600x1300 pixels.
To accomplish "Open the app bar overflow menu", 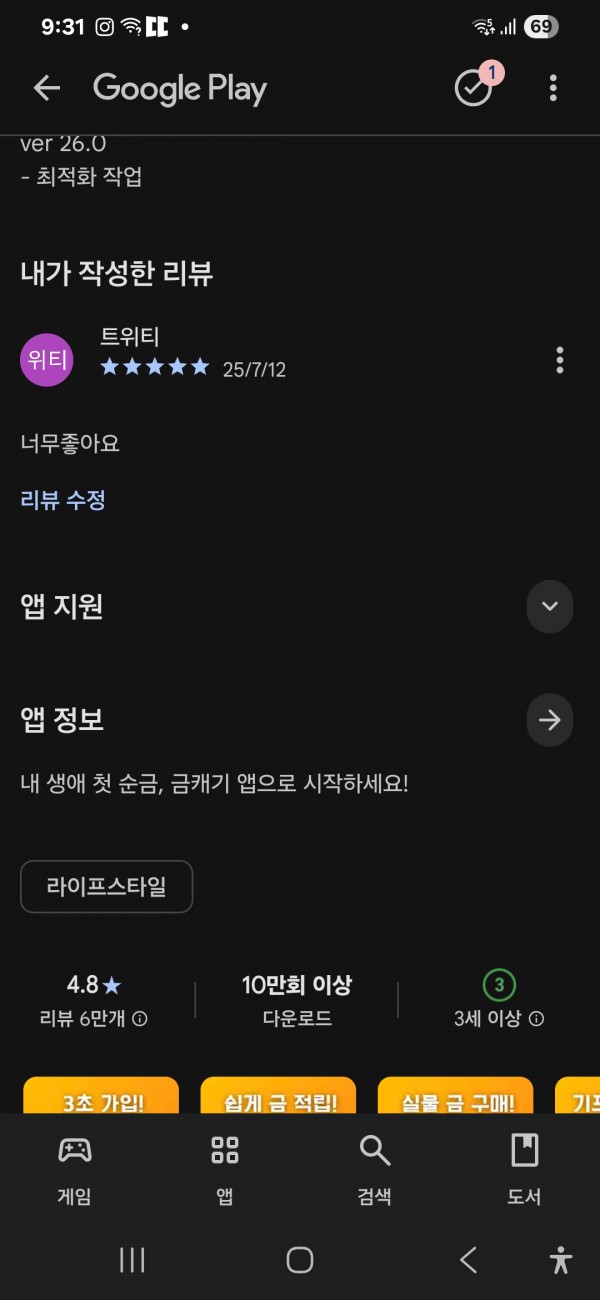I will pyautogui.click(x=553, y=88).
